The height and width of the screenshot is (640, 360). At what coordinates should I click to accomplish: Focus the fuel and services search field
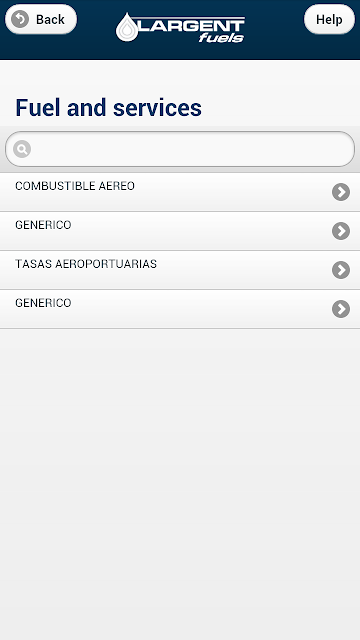point(180,149)
